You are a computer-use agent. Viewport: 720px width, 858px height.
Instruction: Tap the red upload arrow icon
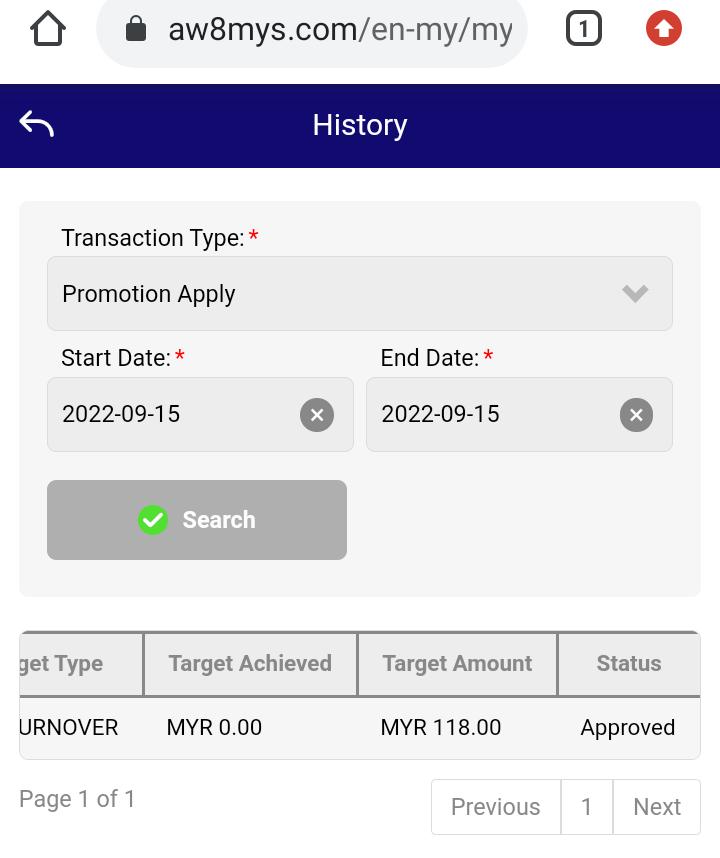[x=663, y=29]
